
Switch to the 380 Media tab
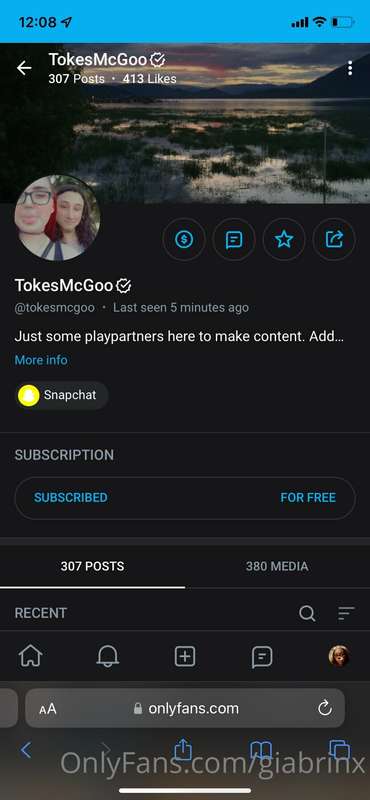277,566
